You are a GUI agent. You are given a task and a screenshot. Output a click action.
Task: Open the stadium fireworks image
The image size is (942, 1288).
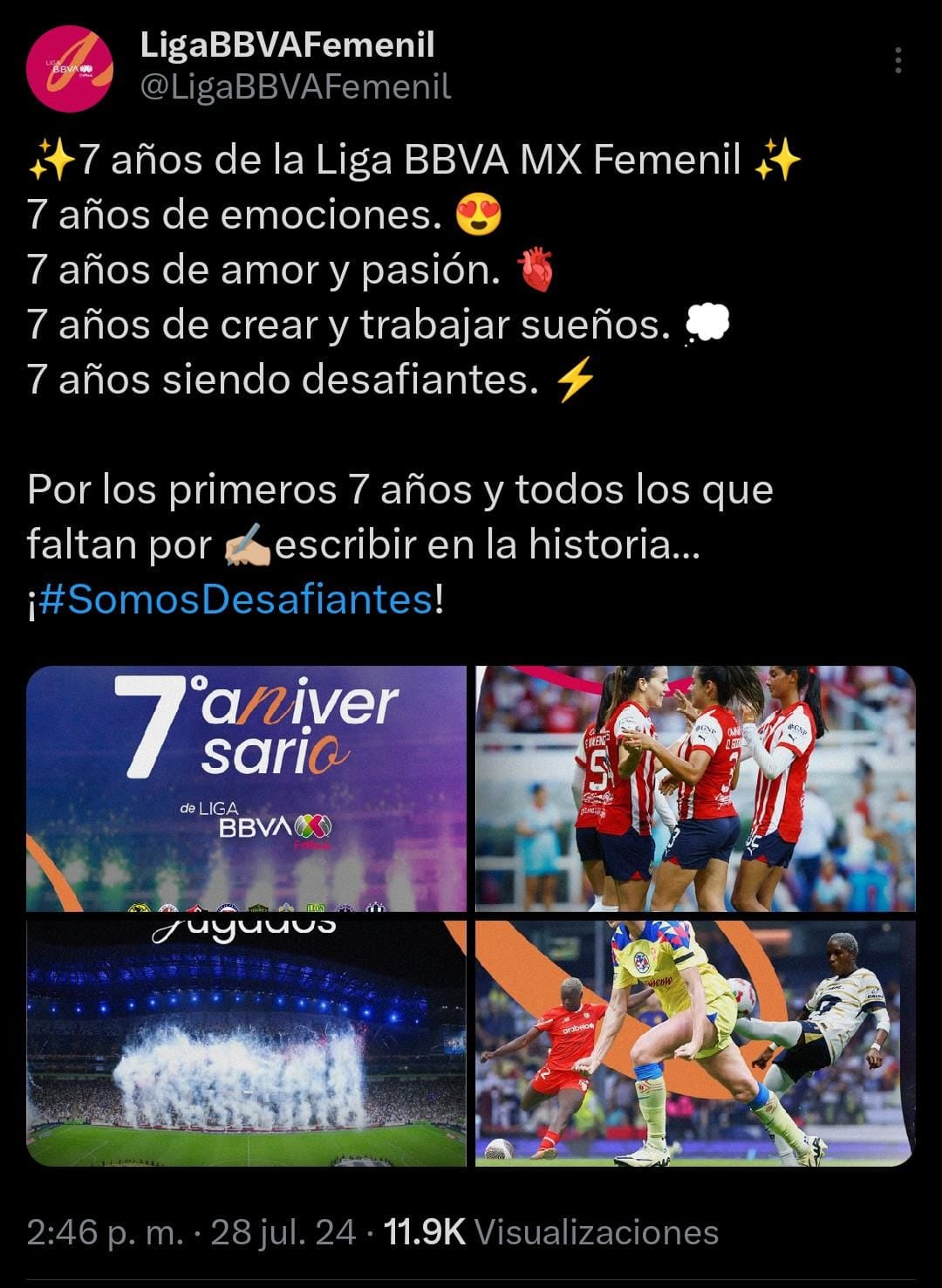[x=247, y=1044]
